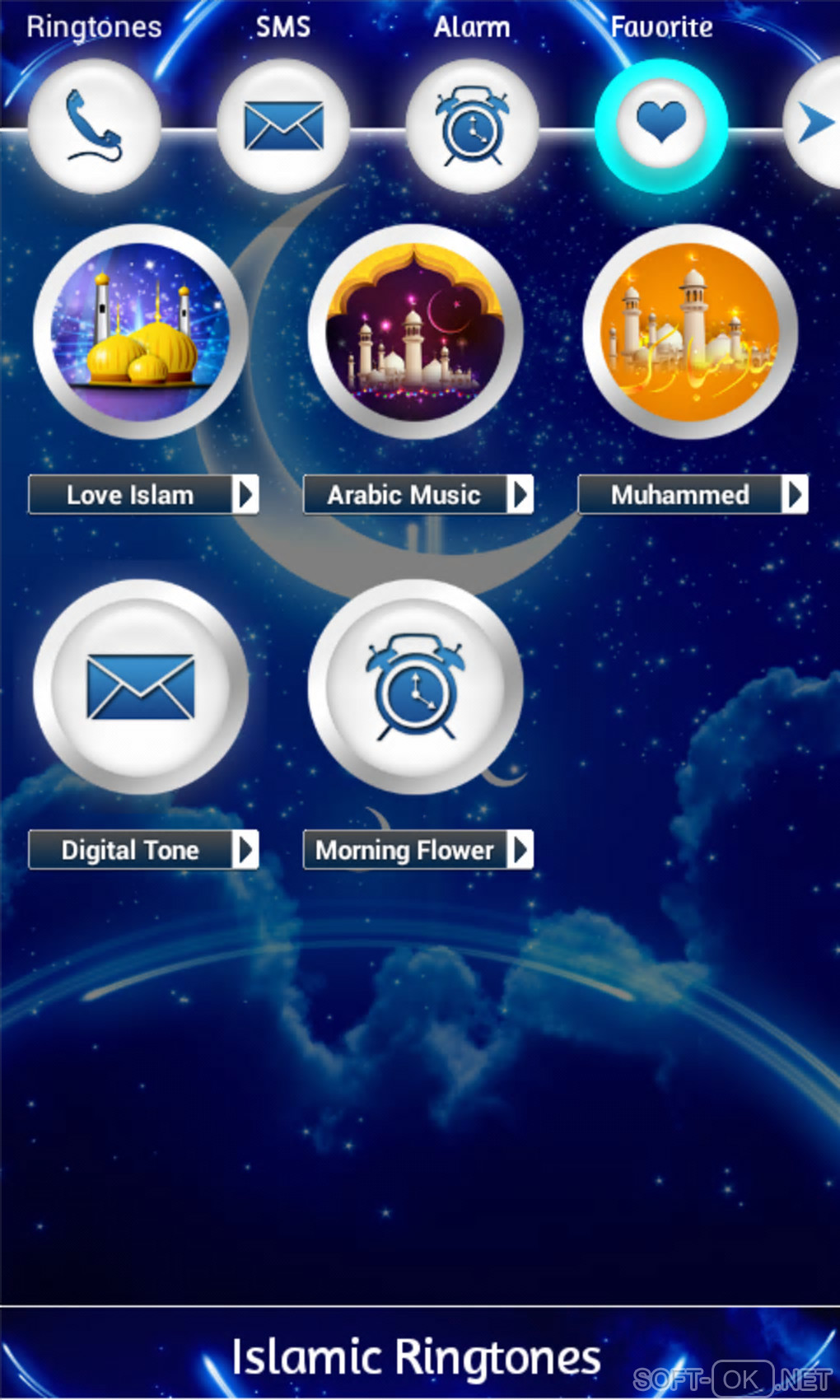The width and height of the screenshot is (840, 1400).
Task: Switch to the Ringtones tab
Action: pyautogui.click(x=94, y=126)
